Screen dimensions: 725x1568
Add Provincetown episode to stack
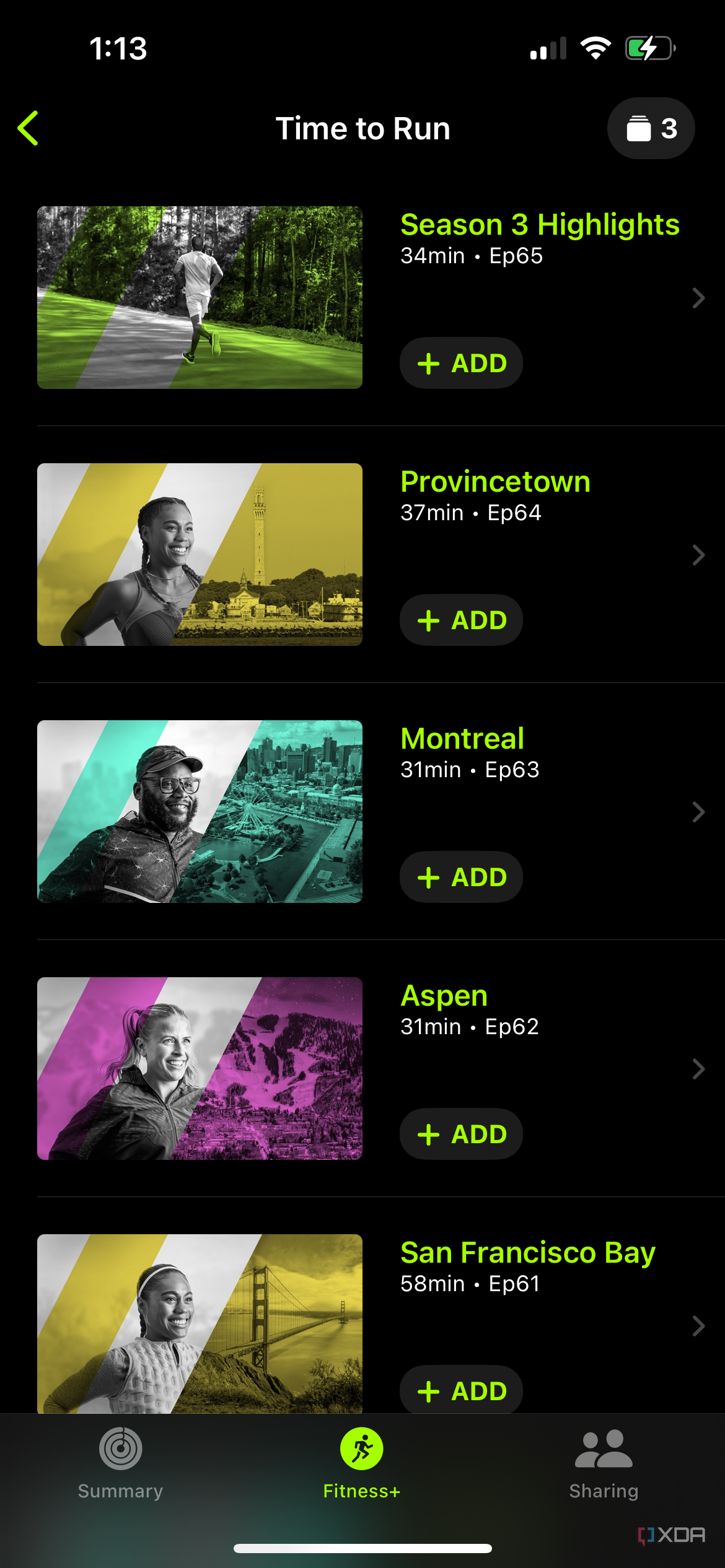point(461,620)
